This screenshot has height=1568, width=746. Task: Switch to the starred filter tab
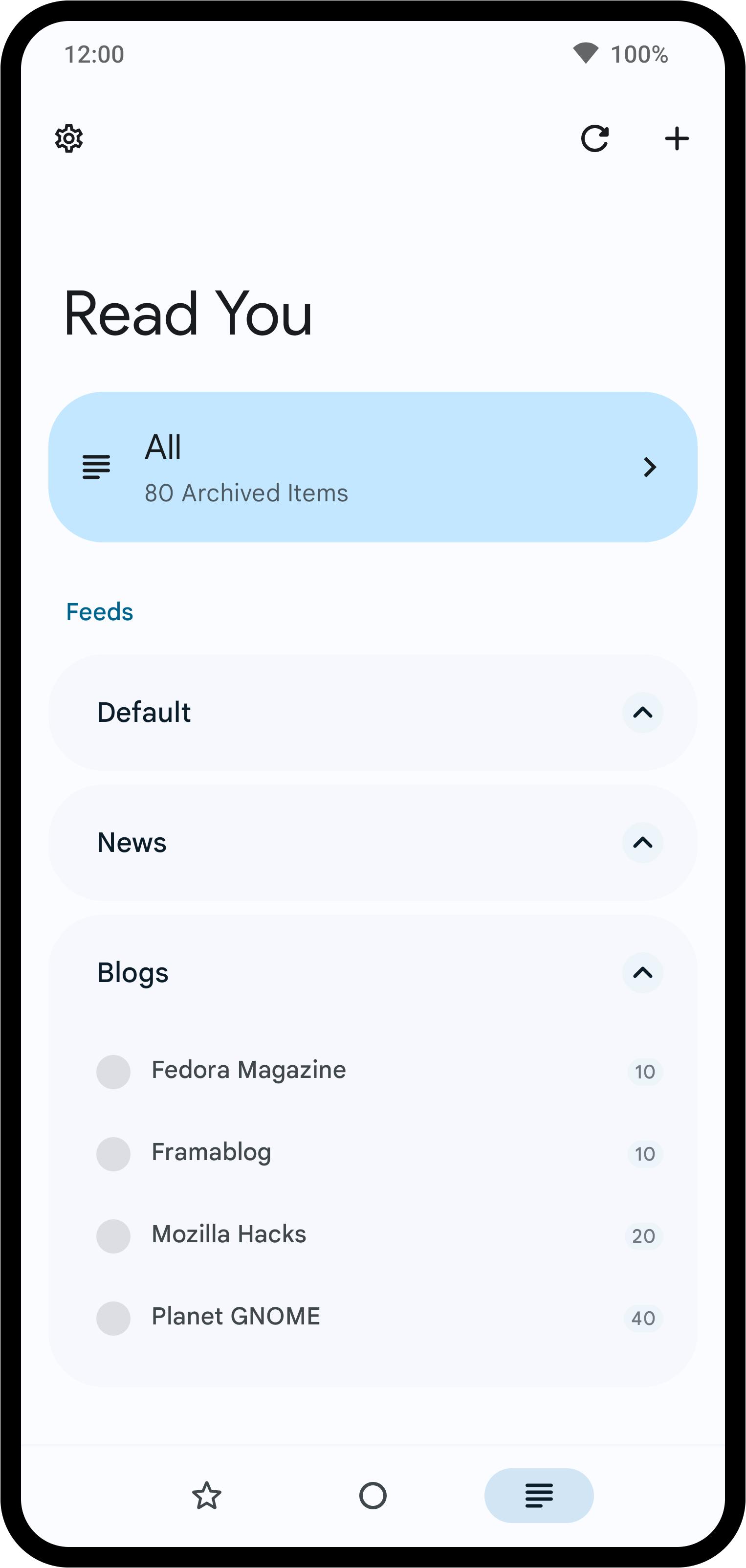(x=206, y=1495)
